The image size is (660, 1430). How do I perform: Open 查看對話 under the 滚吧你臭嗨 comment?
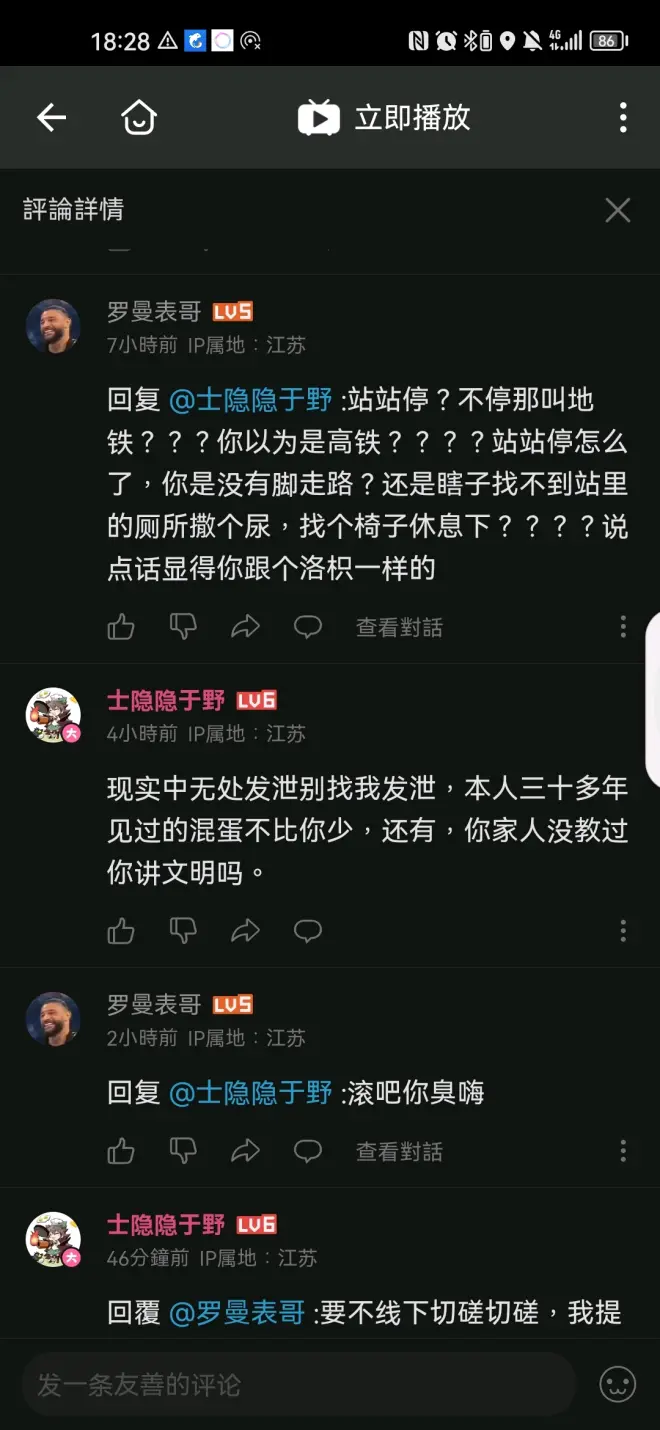tap(399, 1151)
